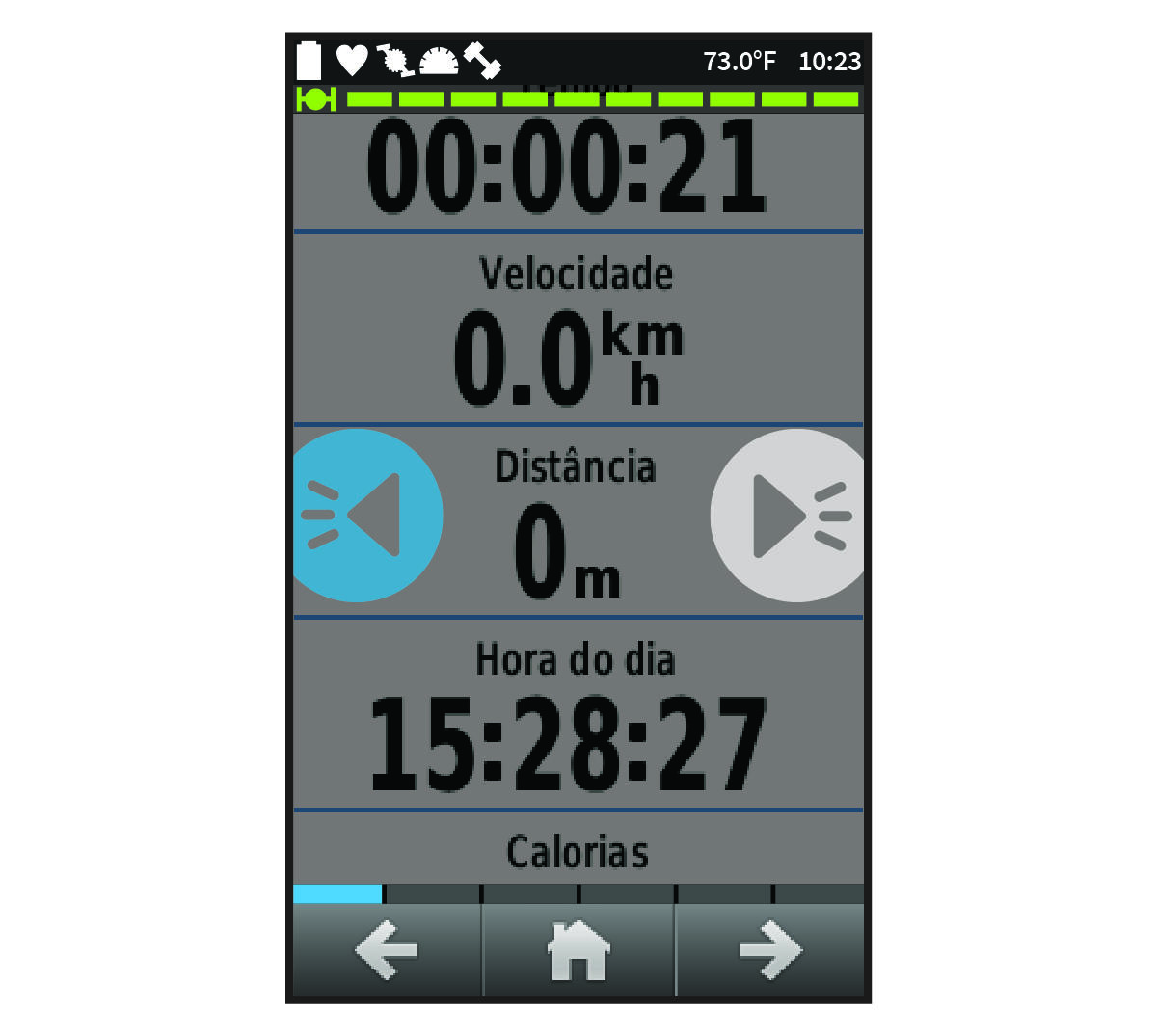This screenshot has width=1157, height=1036.
Task: Go to the next data screen arrow
Action: pos(770,950)
